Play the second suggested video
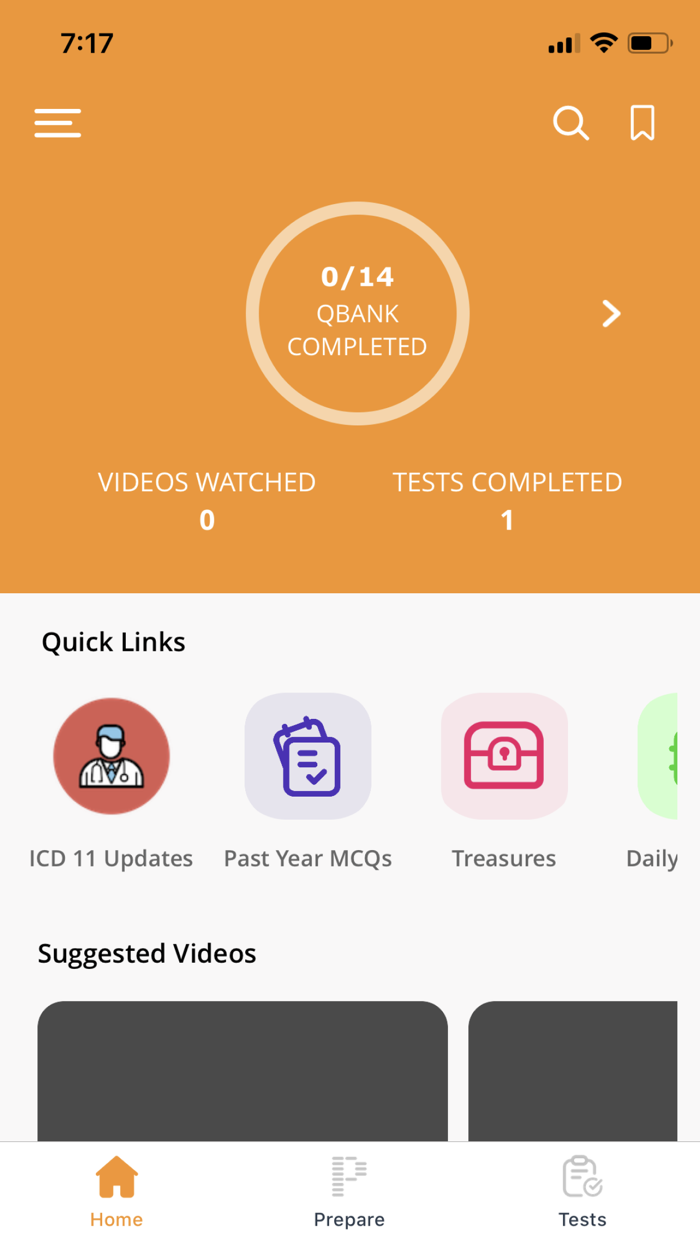Screen dimensions: 700x1244 click(573, 1071)
